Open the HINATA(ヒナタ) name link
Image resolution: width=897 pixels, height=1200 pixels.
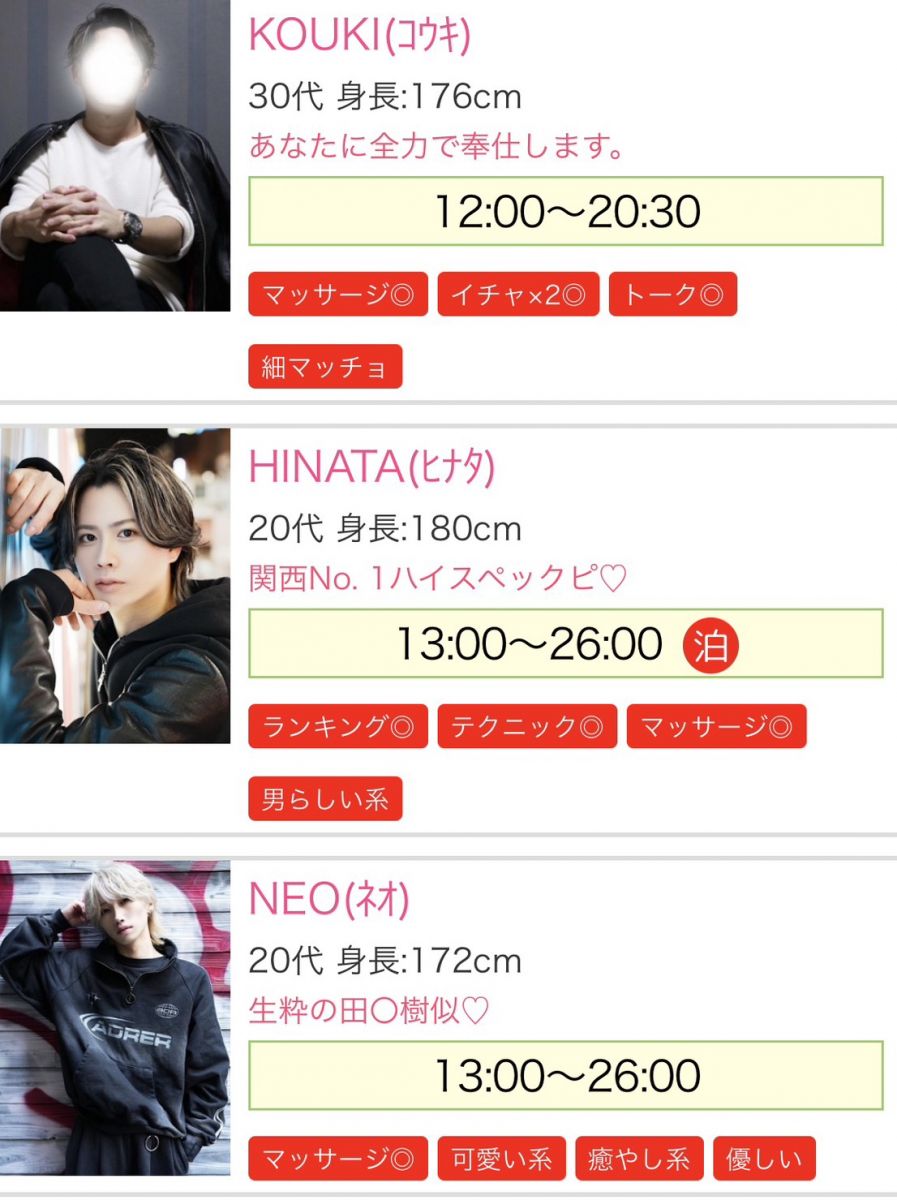371,468
